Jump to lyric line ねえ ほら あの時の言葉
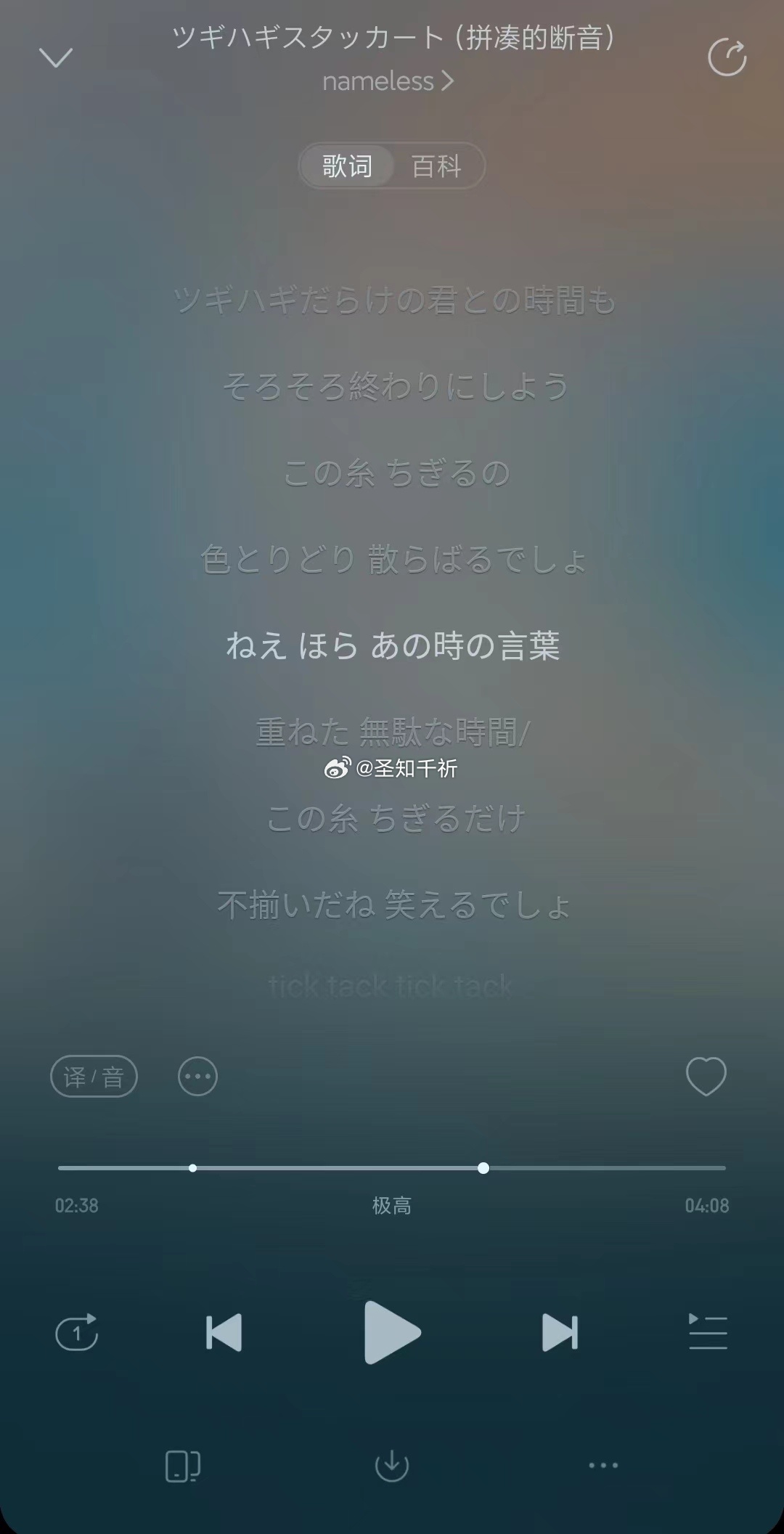784x1534 pixels. click(x=392, y=645)
